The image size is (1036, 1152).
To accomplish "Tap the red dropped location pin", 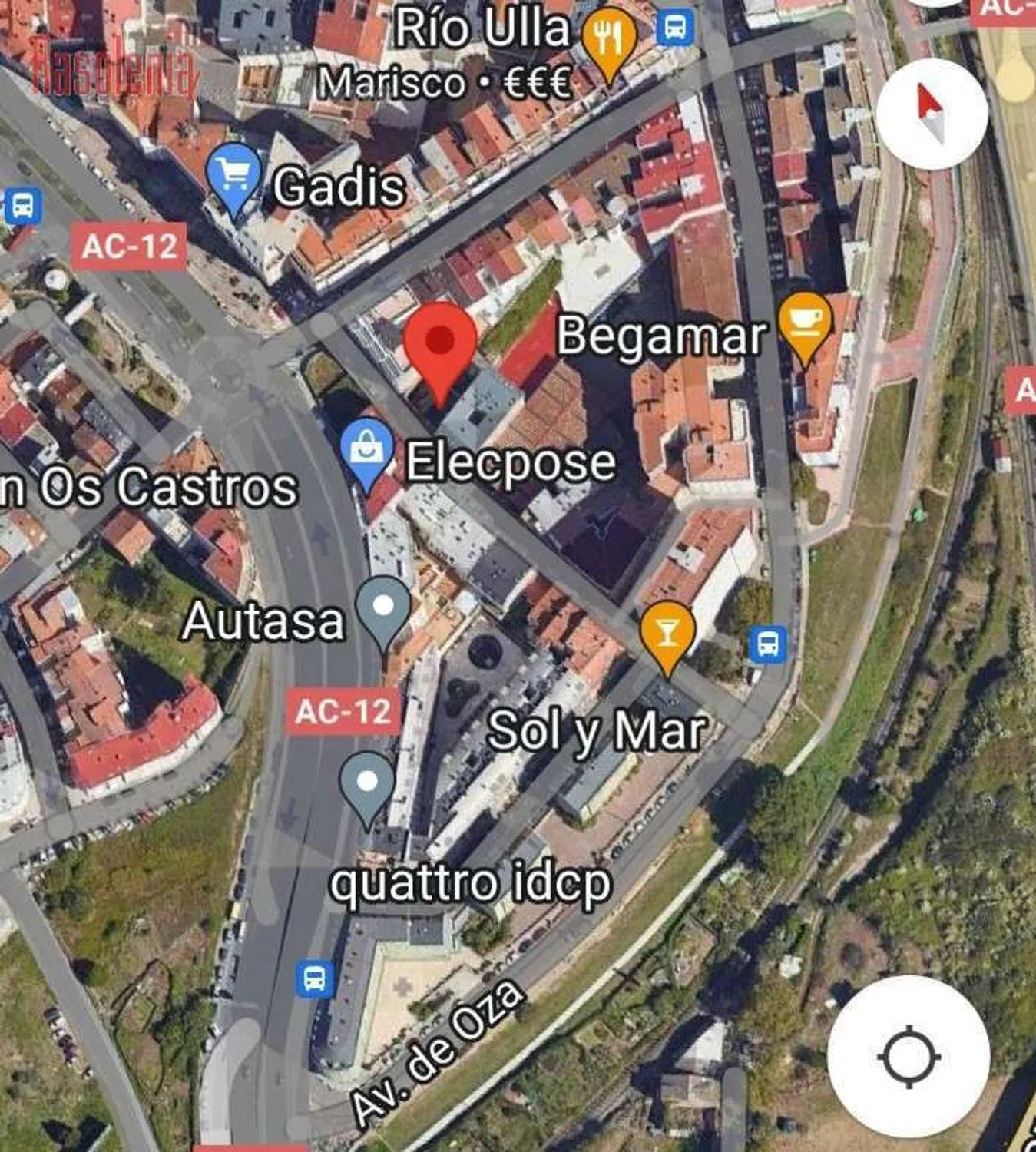I will click(440, 346).
